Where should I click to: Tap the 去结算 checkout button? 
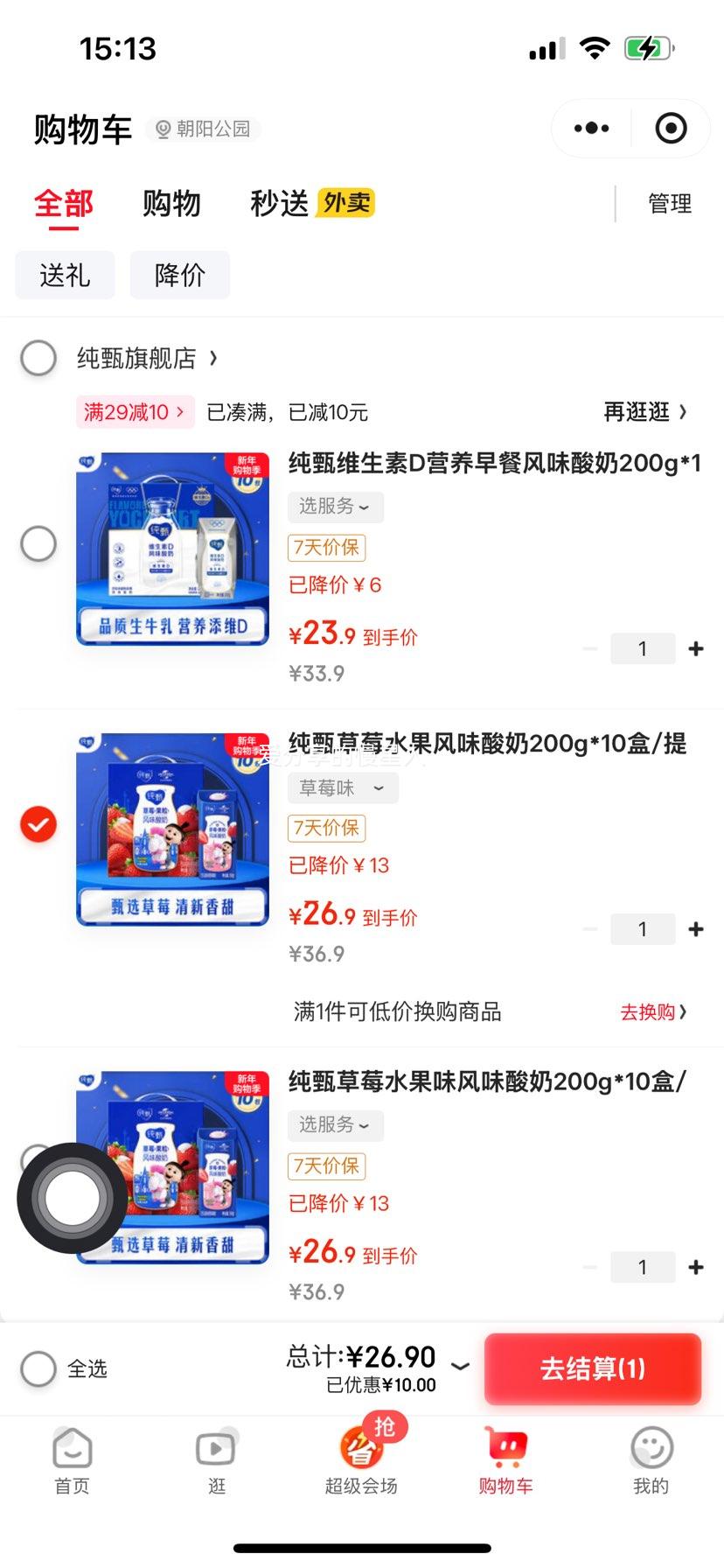tap(592, 1369)
